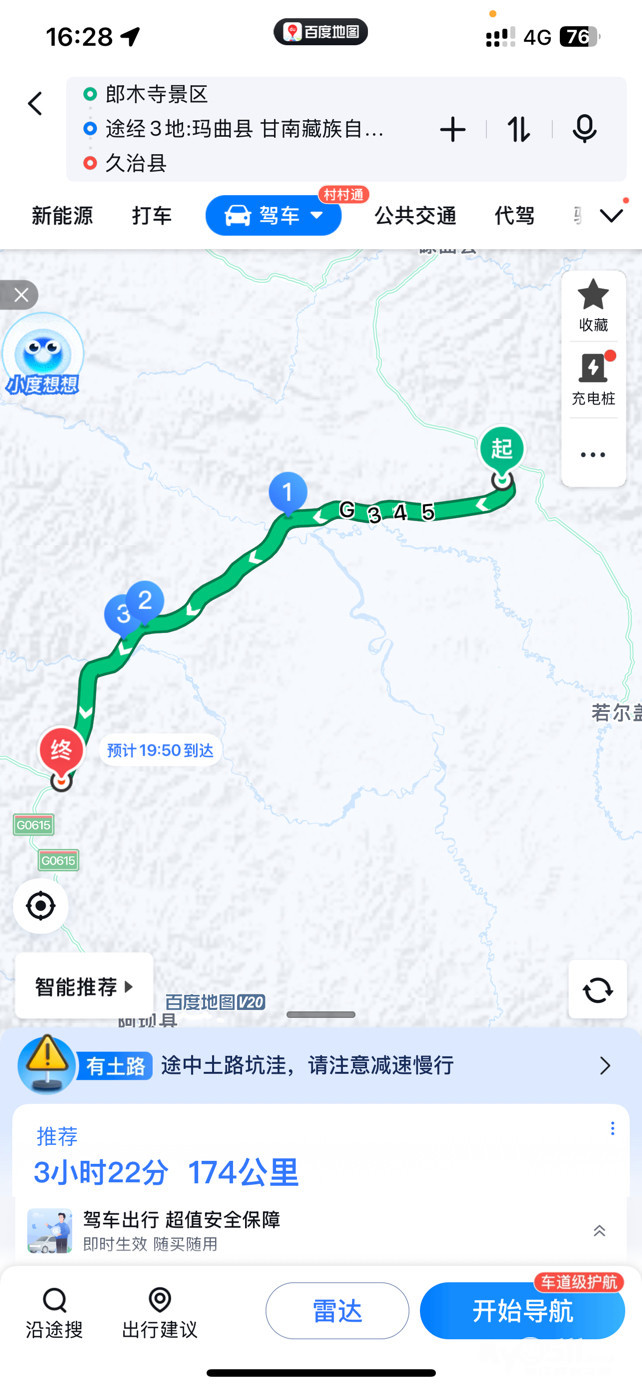The width and height of the screenshot is (642, 1389).
Task: Refresh the route with the reload icon
Action: point(597,990)
